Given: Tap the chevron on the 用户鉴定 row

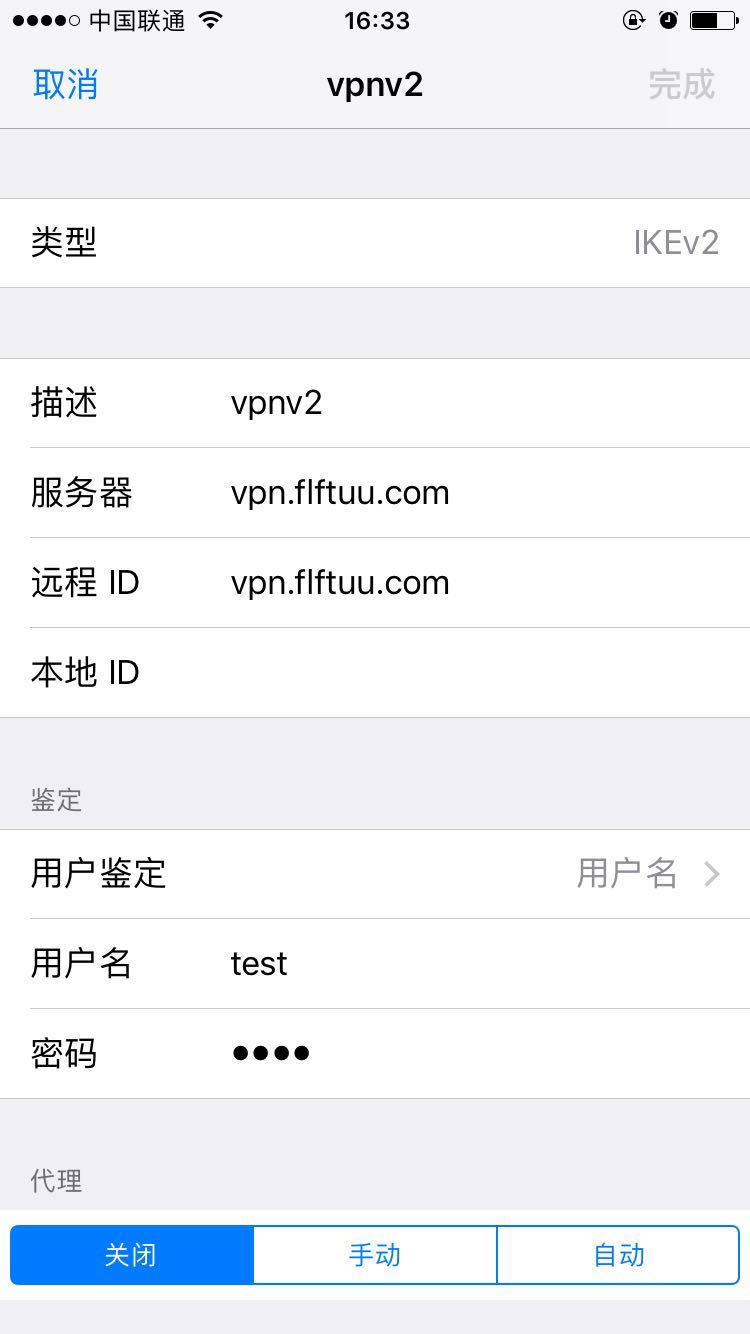Looking at the screenshot, I should pyautogui.click(x=712, y=873).
